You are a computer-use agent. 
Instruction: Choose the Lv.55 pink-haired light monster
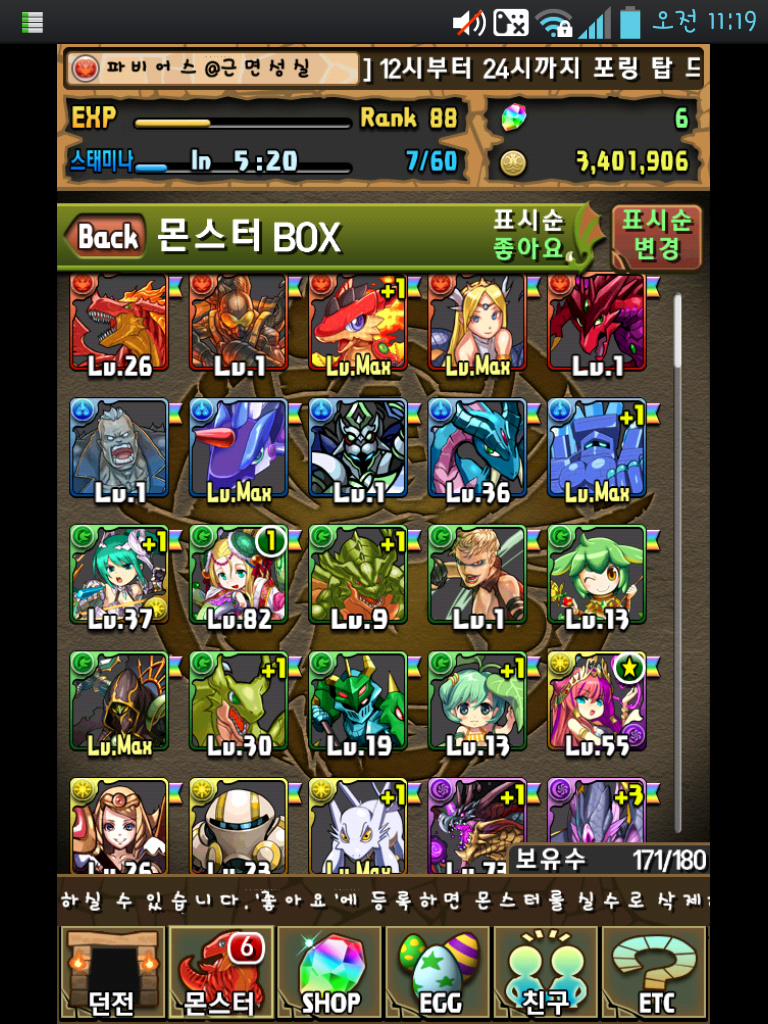pos(597,702)
